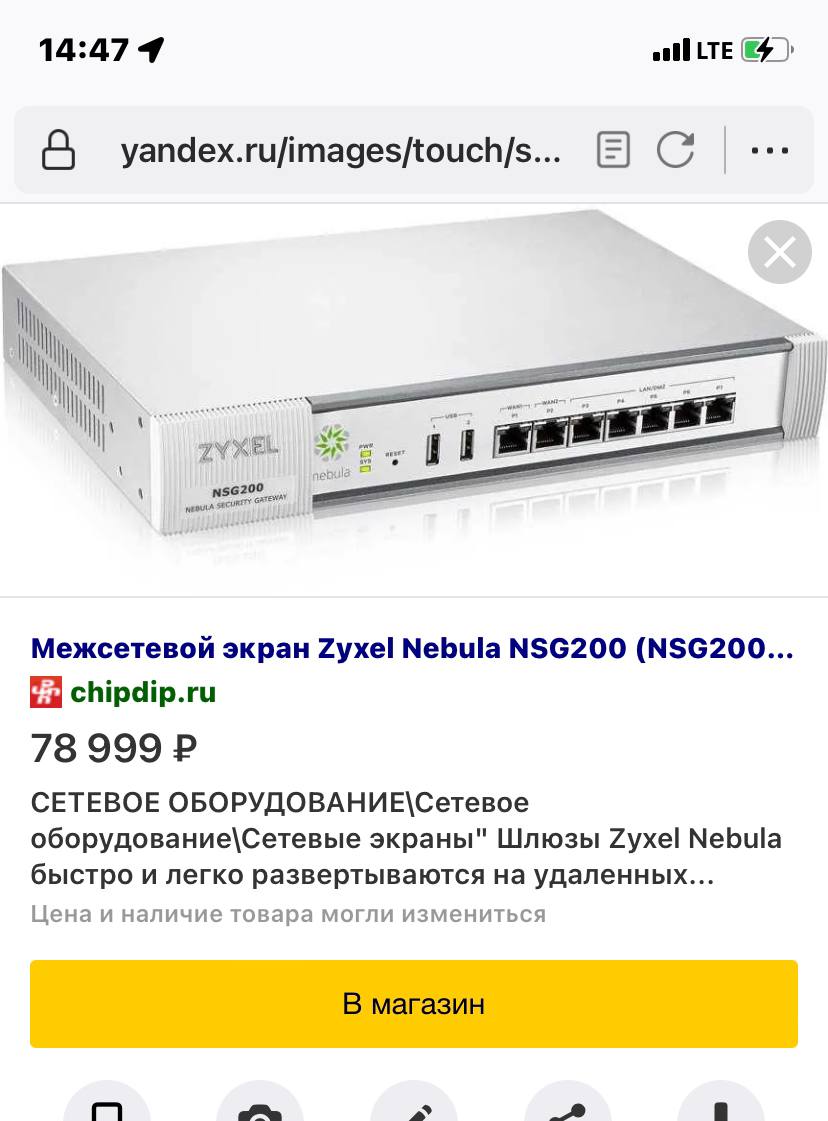828x1121 pixels.
Task: Tap the В магазин button
Action: coord(414,1003)
